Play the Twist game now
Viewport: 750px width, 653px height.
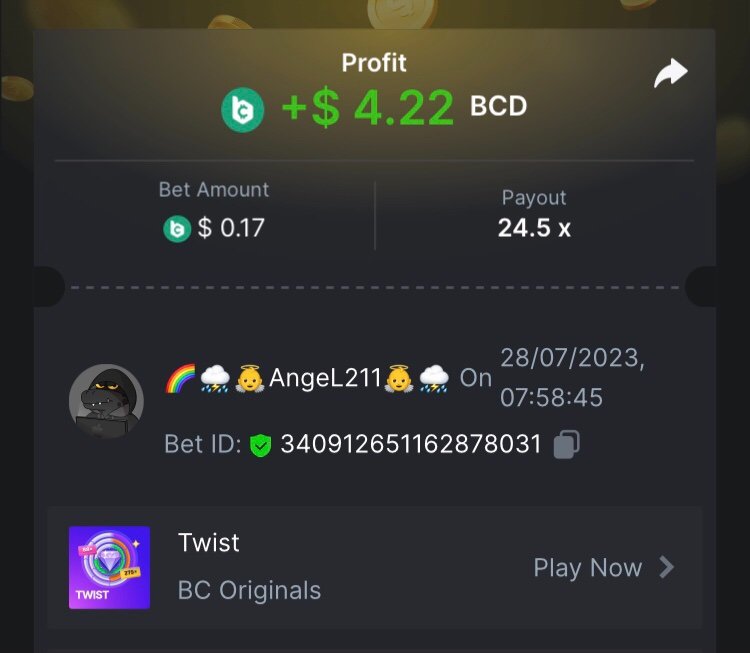(x=603, y=568)
